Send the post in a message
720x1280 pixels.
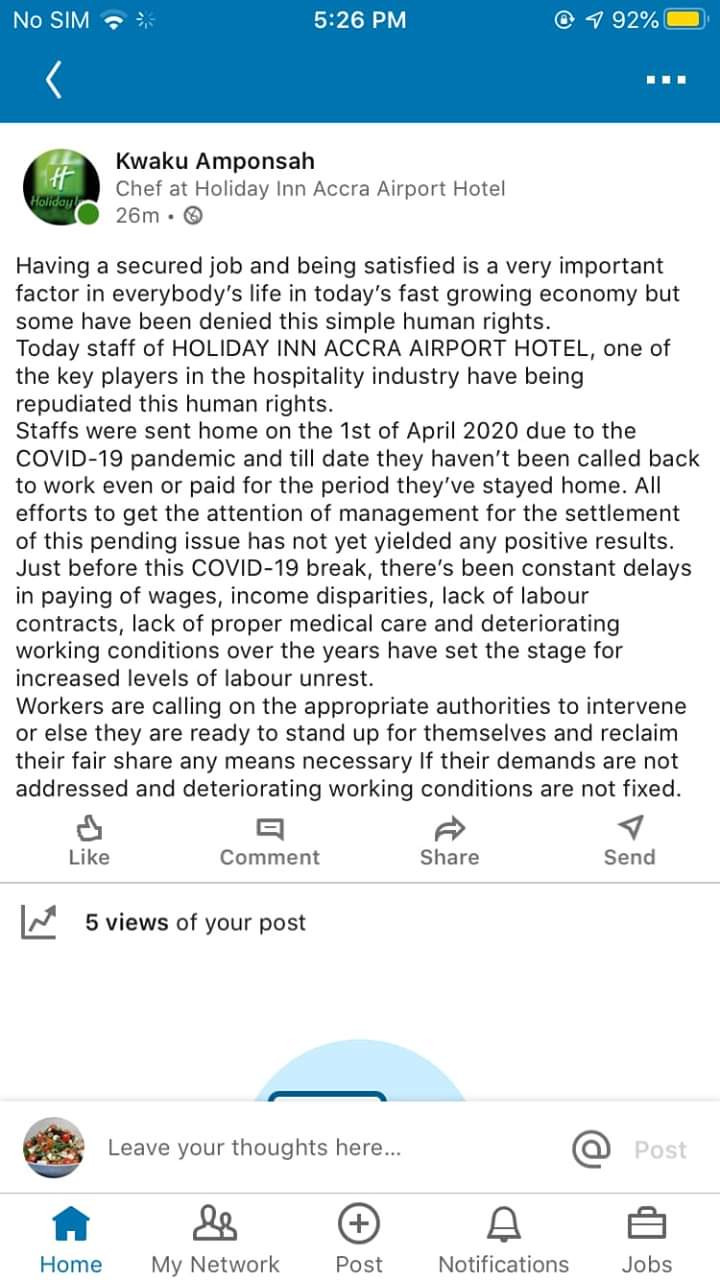[630, 841]
